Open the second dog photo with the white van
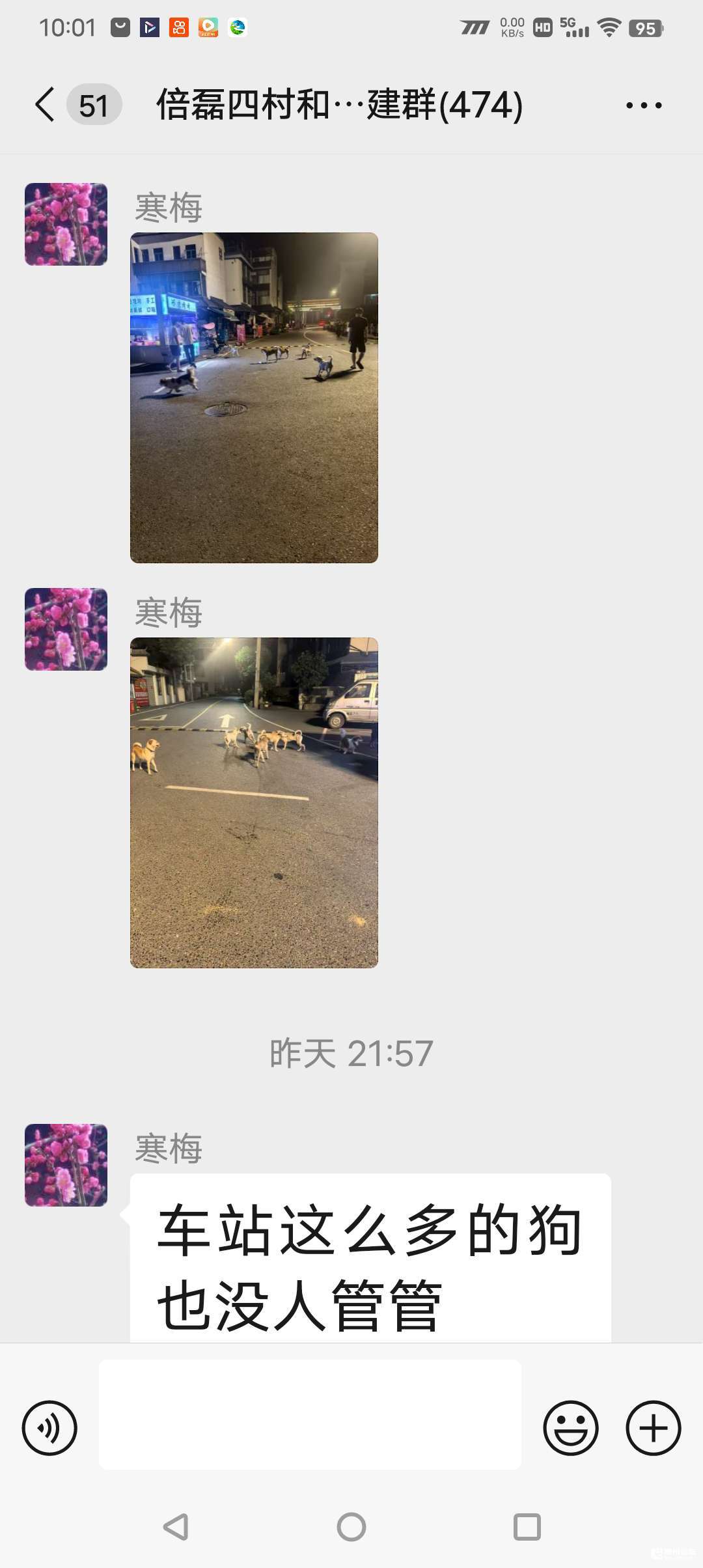This screenshot has height=1568, width=703. tap(254, 802)
